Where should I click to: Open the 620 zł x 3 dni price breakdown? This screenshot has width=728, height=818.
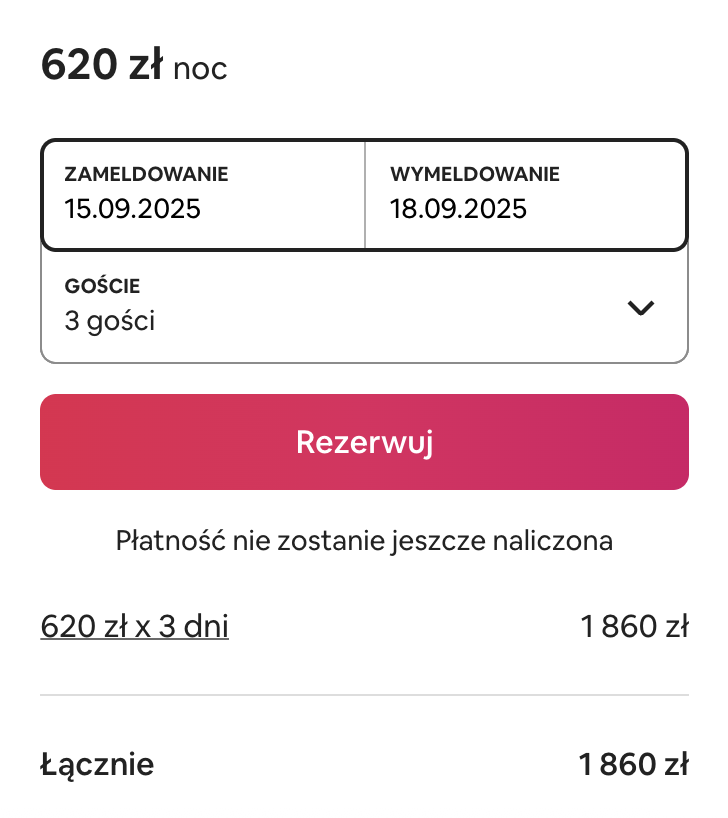click(x=134, y=627)
